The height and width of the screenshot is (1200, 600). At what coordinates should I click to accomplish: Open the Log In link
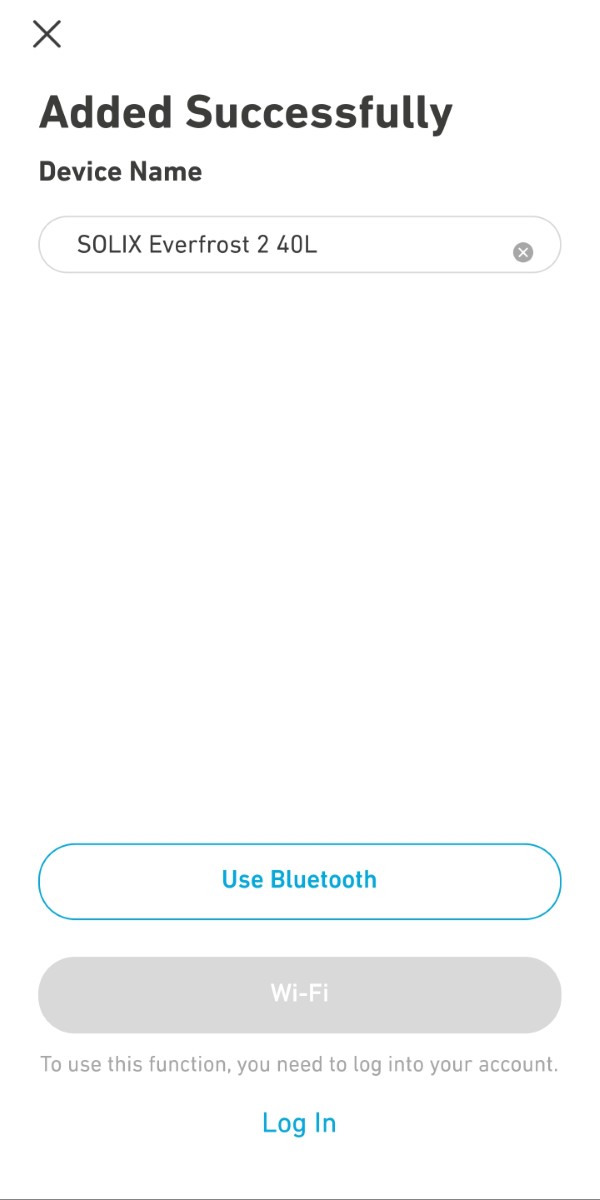click(299, 1123)
